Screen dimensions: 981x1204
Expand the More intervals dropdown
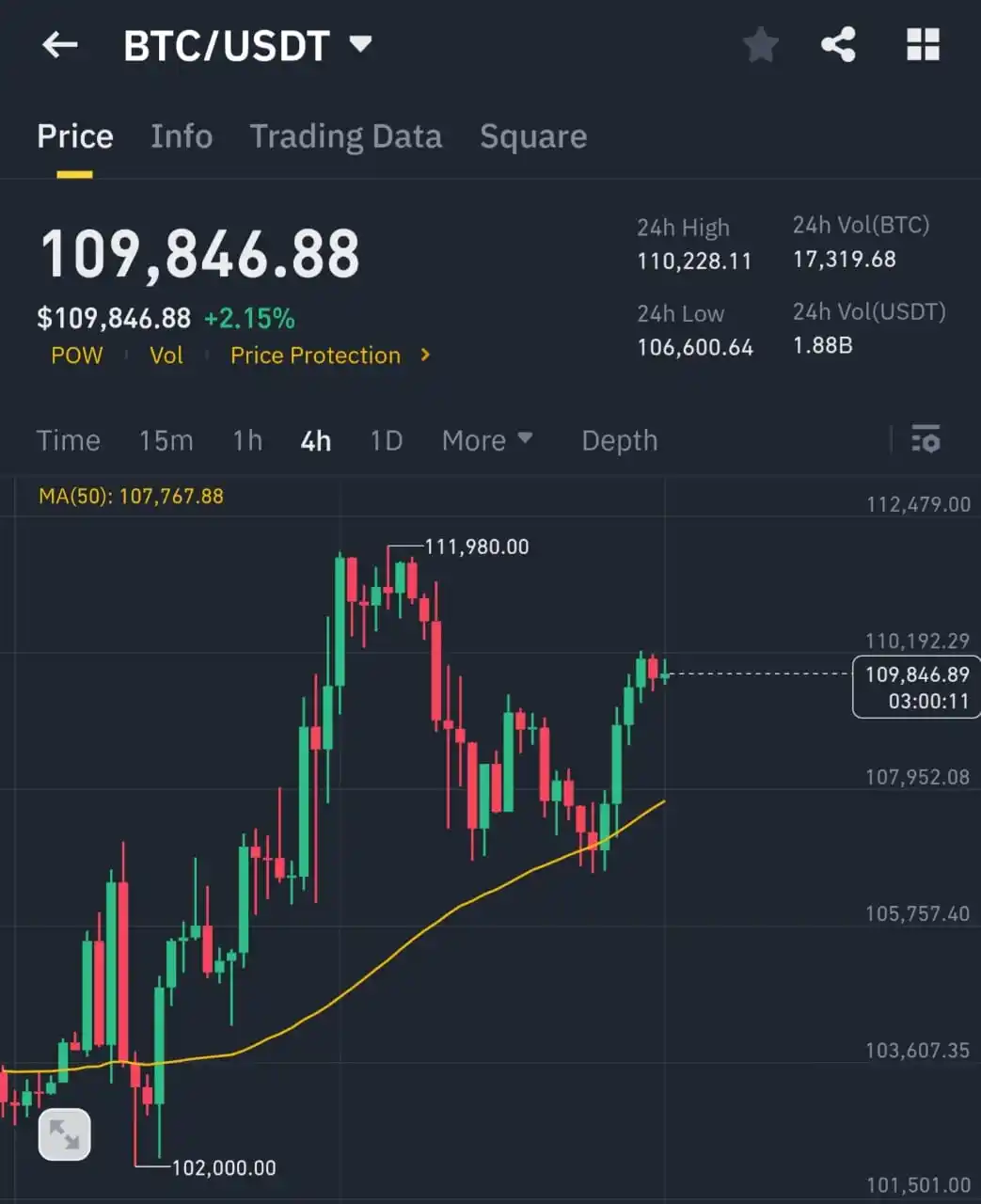[486, 440]
